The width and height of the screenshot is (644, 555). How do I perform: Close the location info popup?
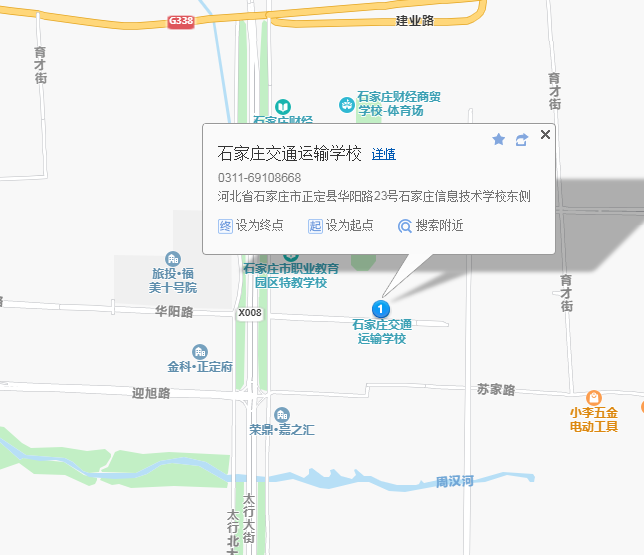(545, 134)
